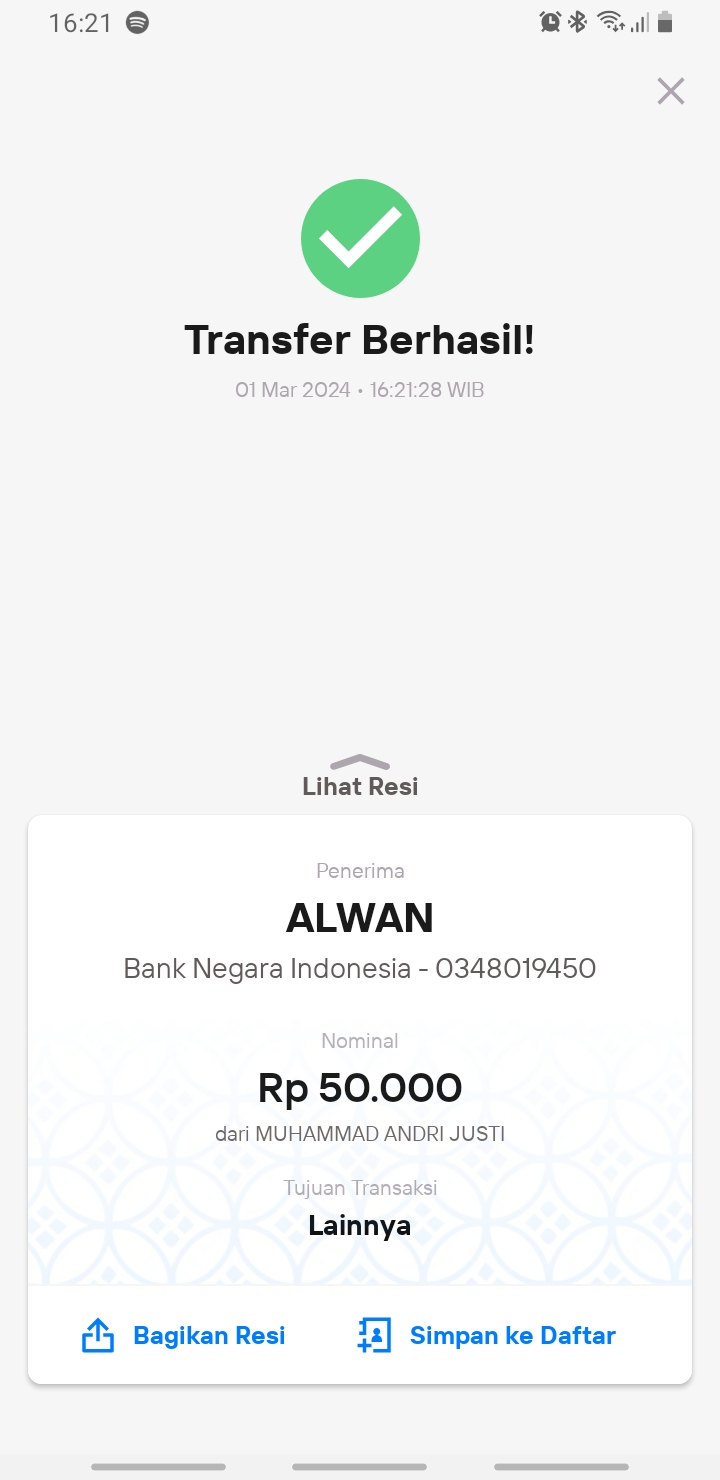The image size is (720, 1480).
Task: Expand the Lihat Resi receipt panel
Action: pyautogui.click(x=360, y=777)
